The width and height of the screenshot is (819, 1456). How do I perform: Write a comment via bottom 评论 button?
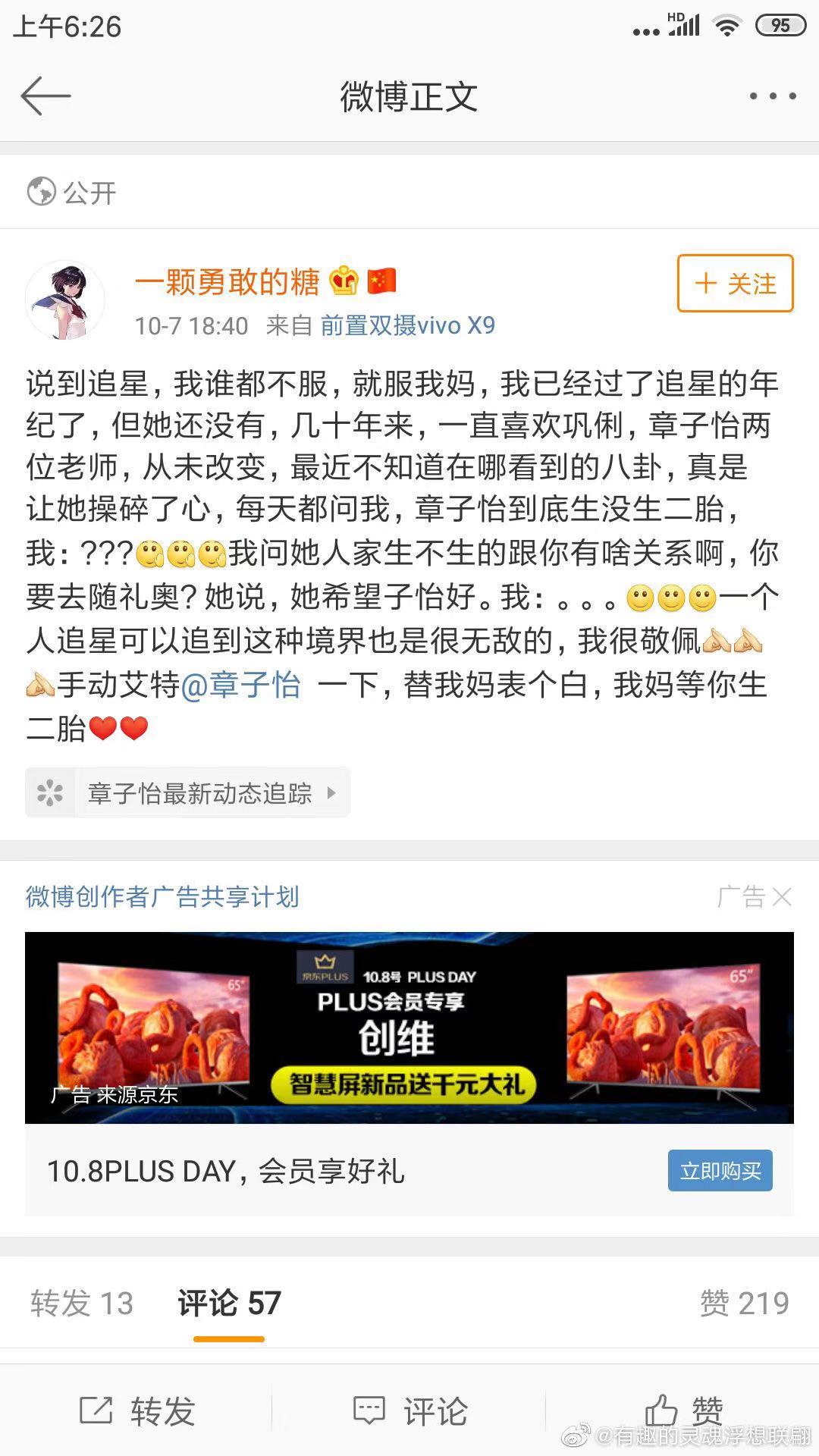[410, 1411]
